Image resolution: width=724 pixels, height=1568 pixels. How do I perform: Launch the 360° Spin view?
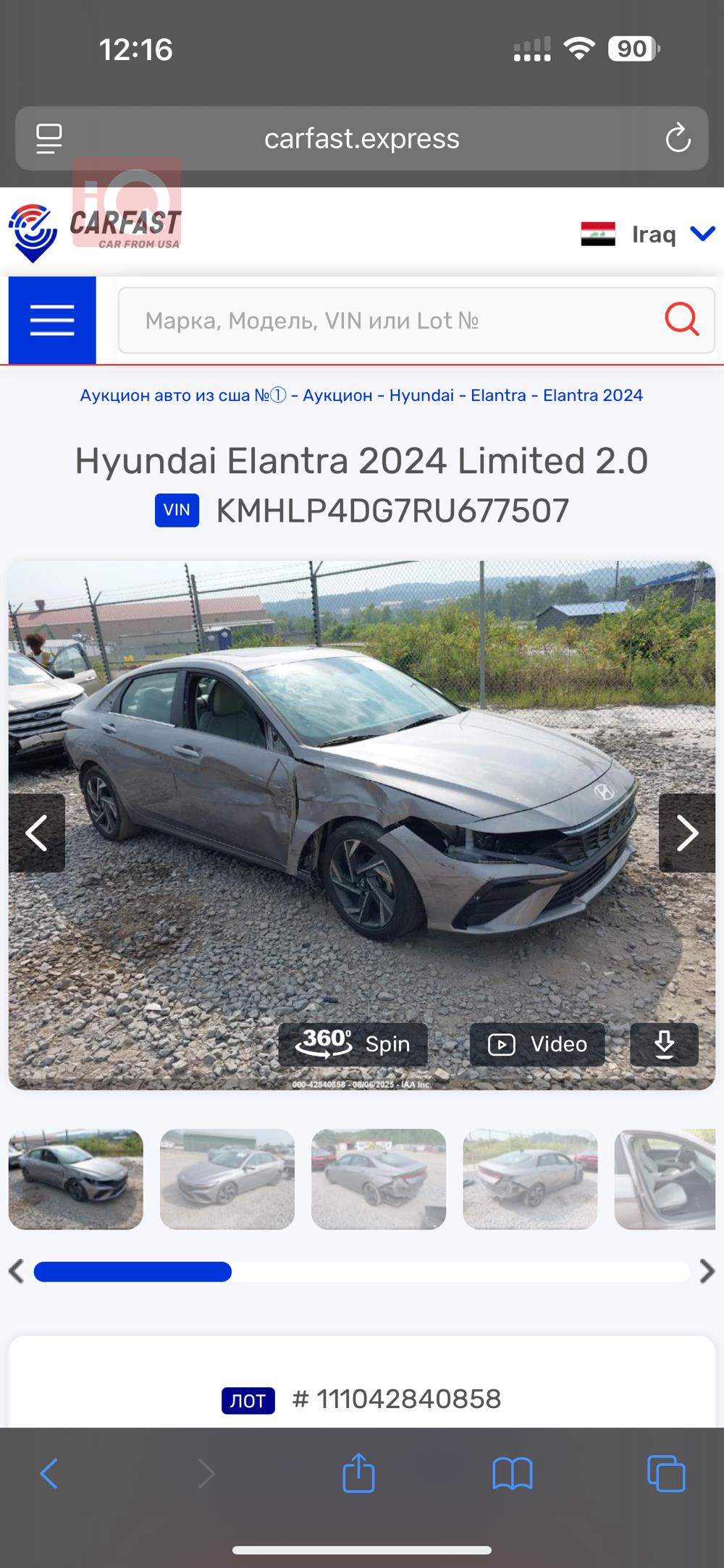353,1044
